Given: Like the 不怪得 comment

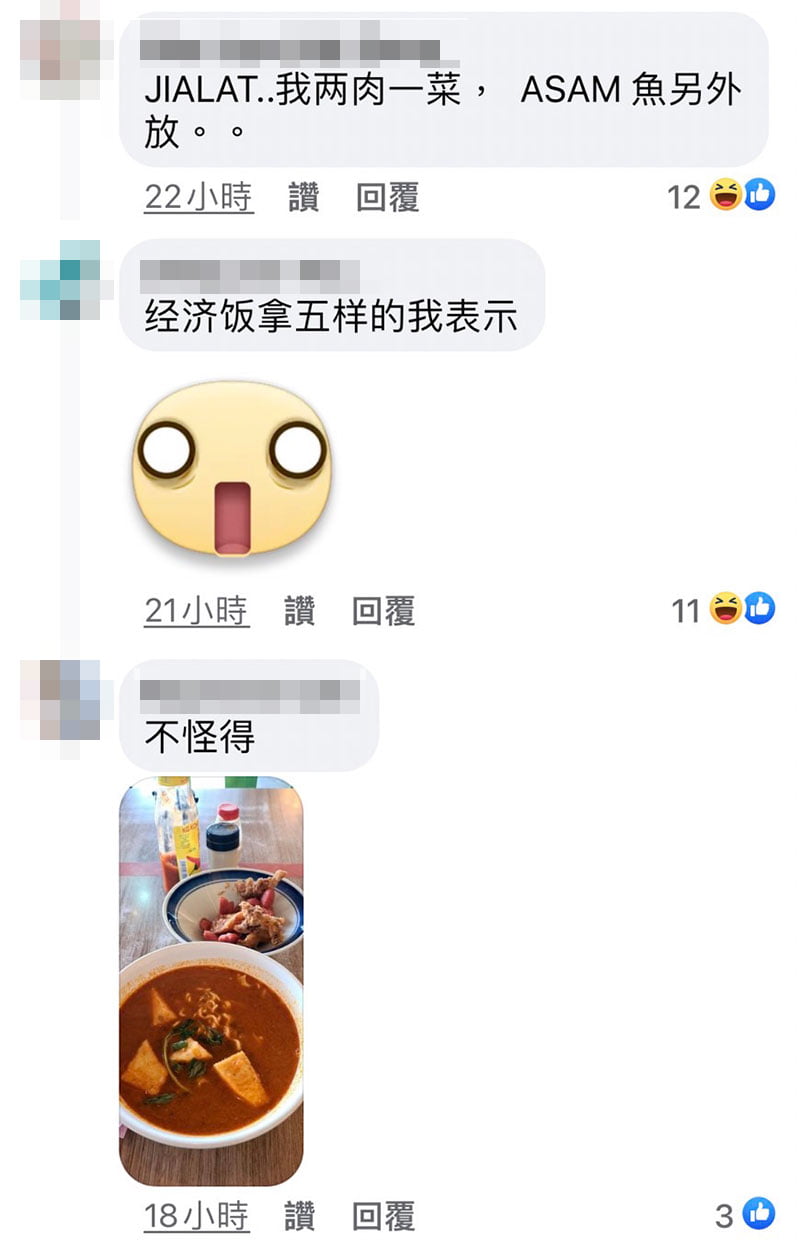Looking at the screenshot, I should point(299,1216).
